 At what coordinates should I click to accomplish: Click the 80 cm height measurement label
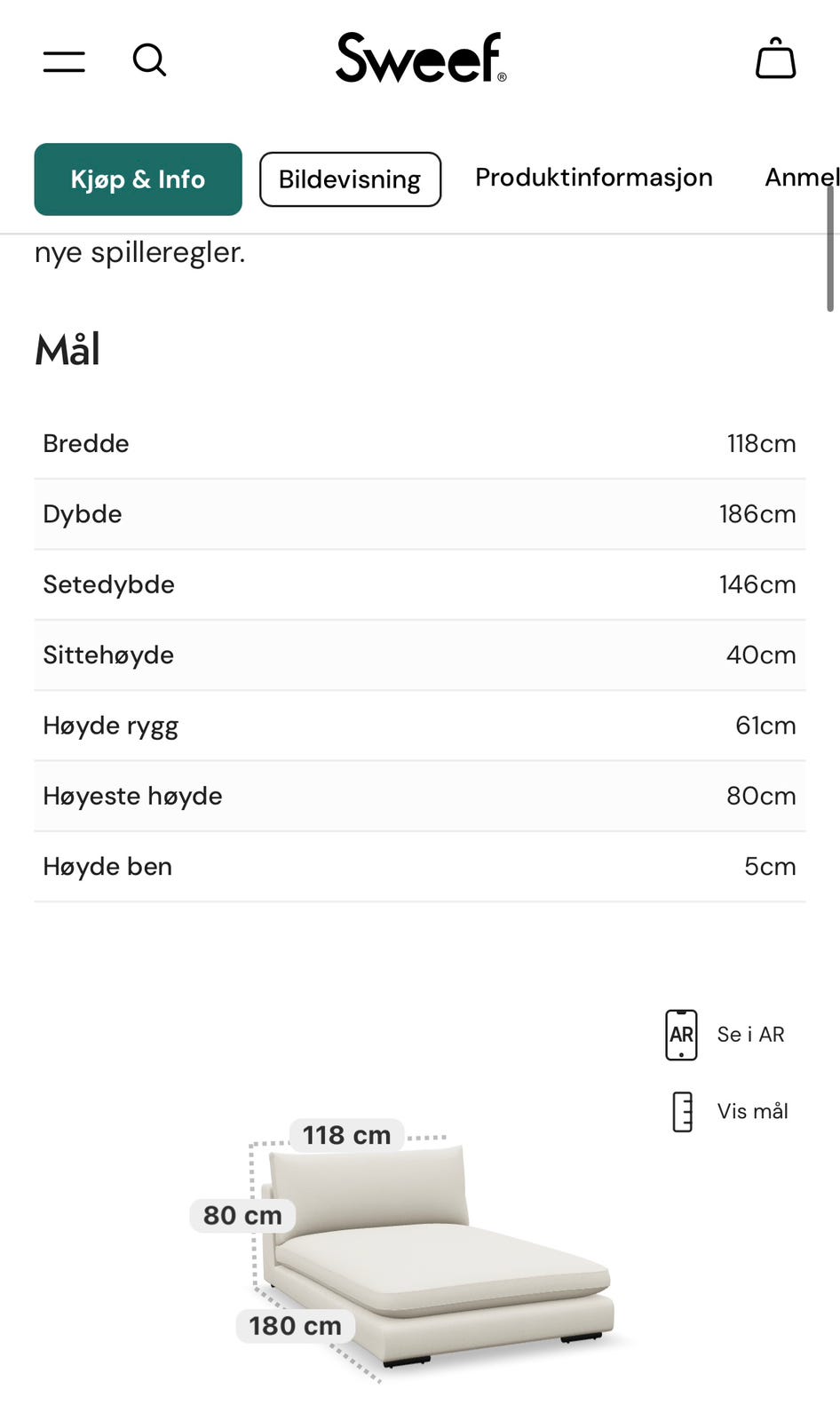tap(241, 1214)
